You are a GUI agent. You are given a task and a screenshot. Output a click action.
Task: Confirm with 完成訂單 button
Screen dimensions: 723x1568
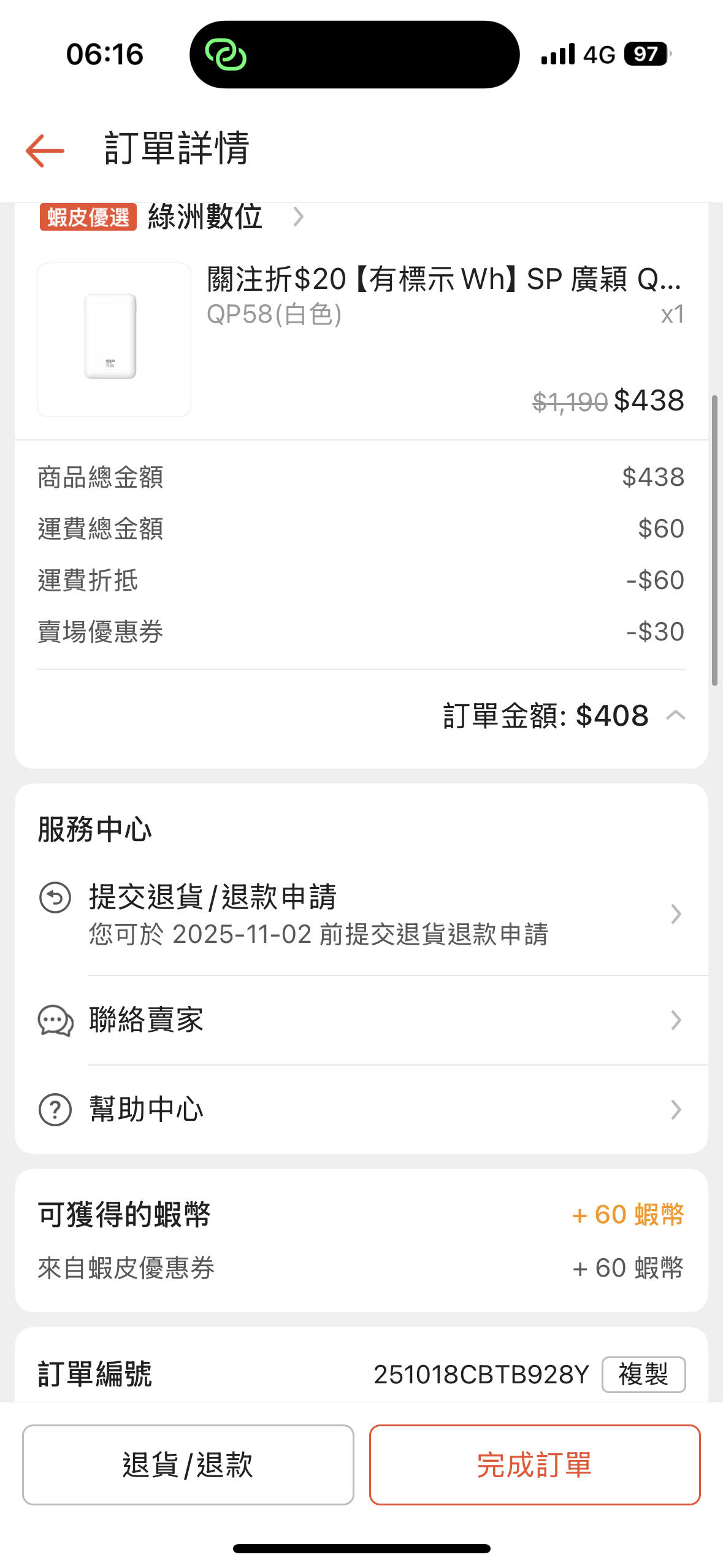[x=534, y=1464]
